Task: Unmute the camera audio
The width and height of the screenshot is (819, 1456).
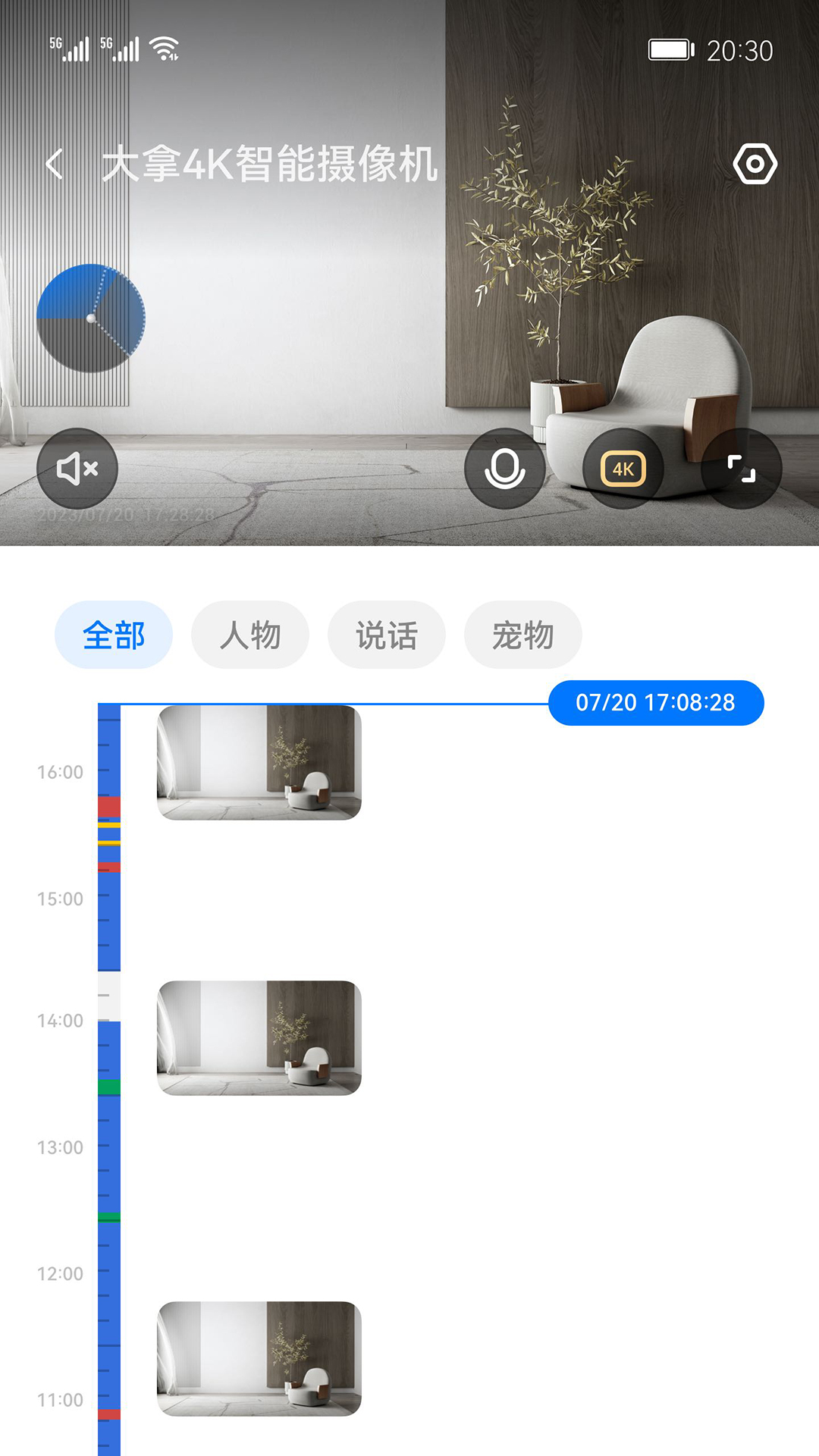Action: [77, 469]
